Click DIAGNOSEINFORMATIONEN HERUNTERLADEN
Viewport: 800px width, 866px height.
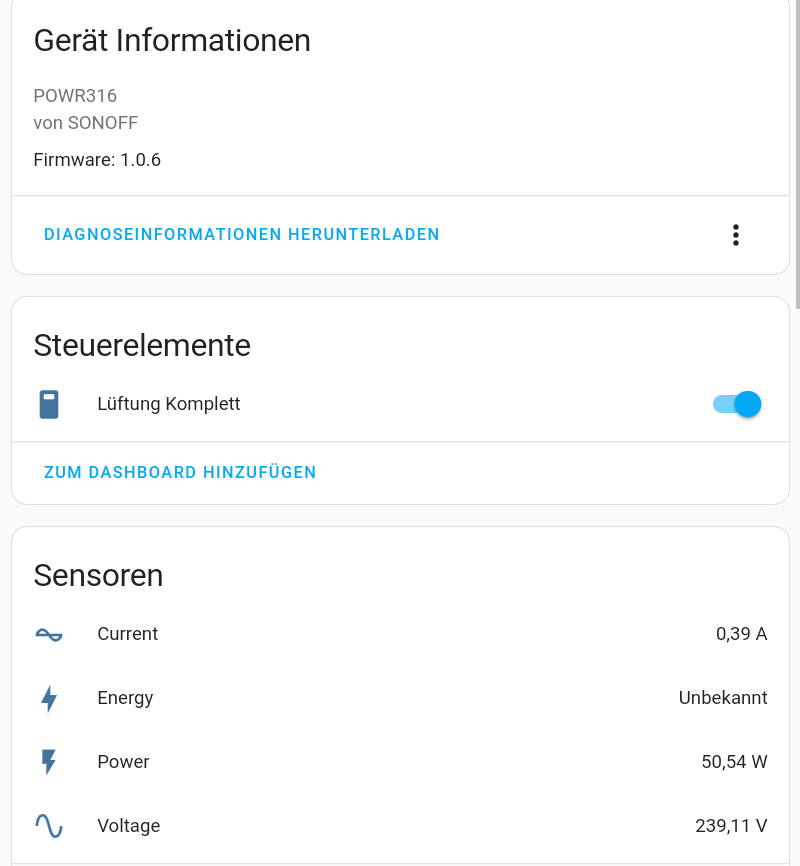pos(241,235)
